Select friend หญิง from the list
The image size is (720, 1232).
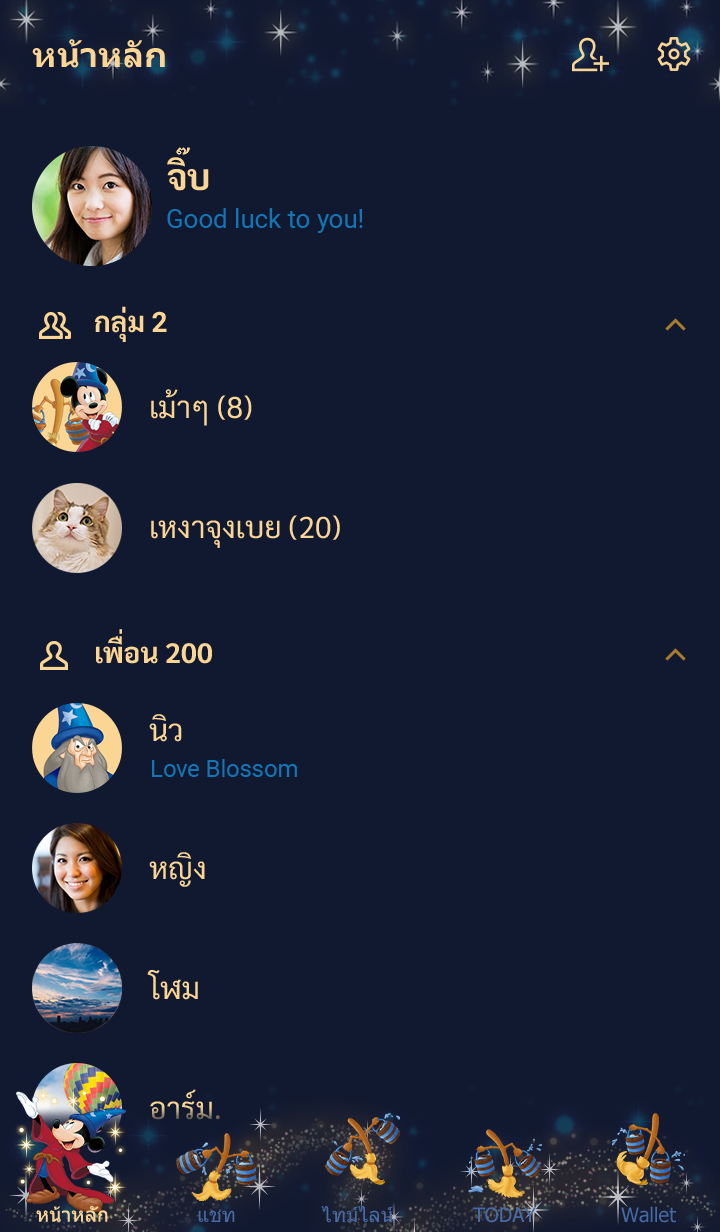(x=178, y=868)
